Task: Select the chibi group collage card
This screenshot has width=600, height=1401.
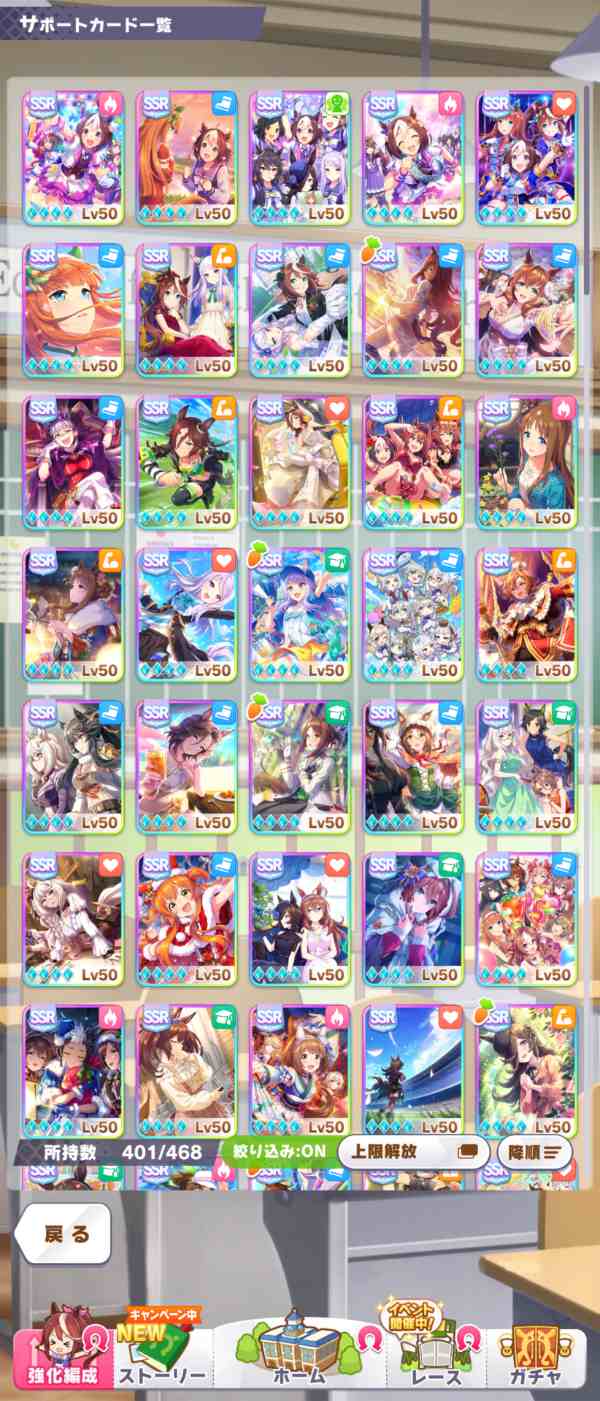Action: [414, 614]
